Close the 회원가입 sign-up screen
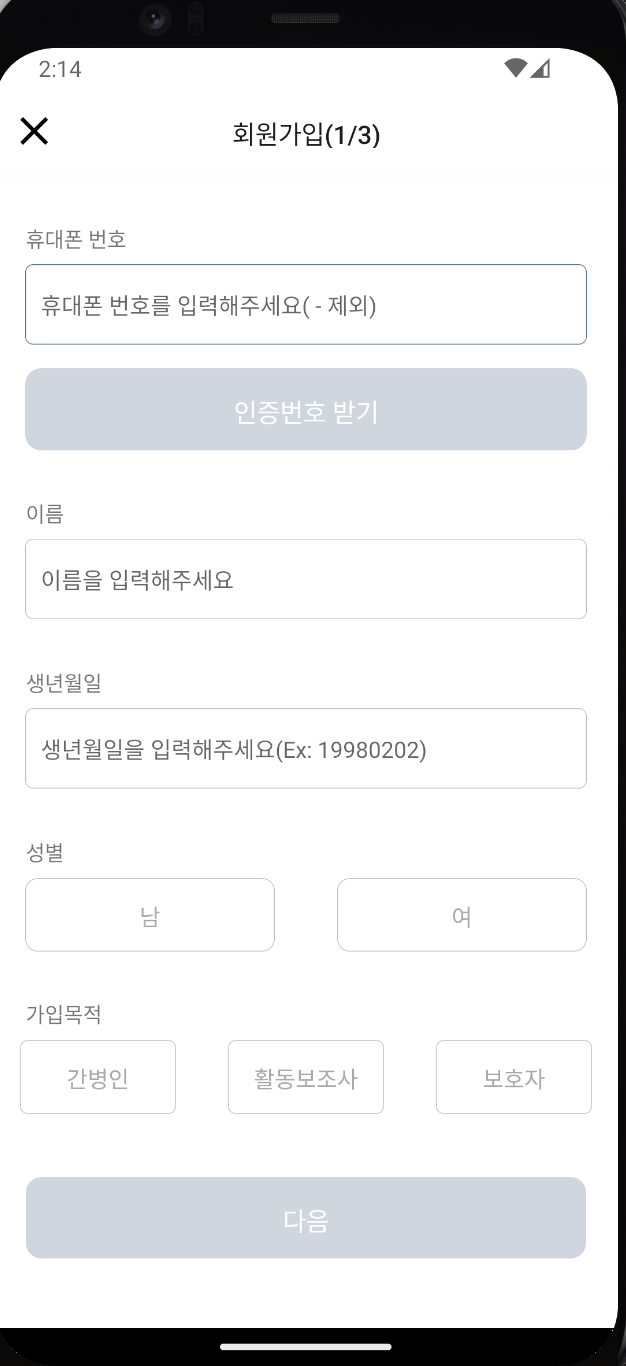 34,131
